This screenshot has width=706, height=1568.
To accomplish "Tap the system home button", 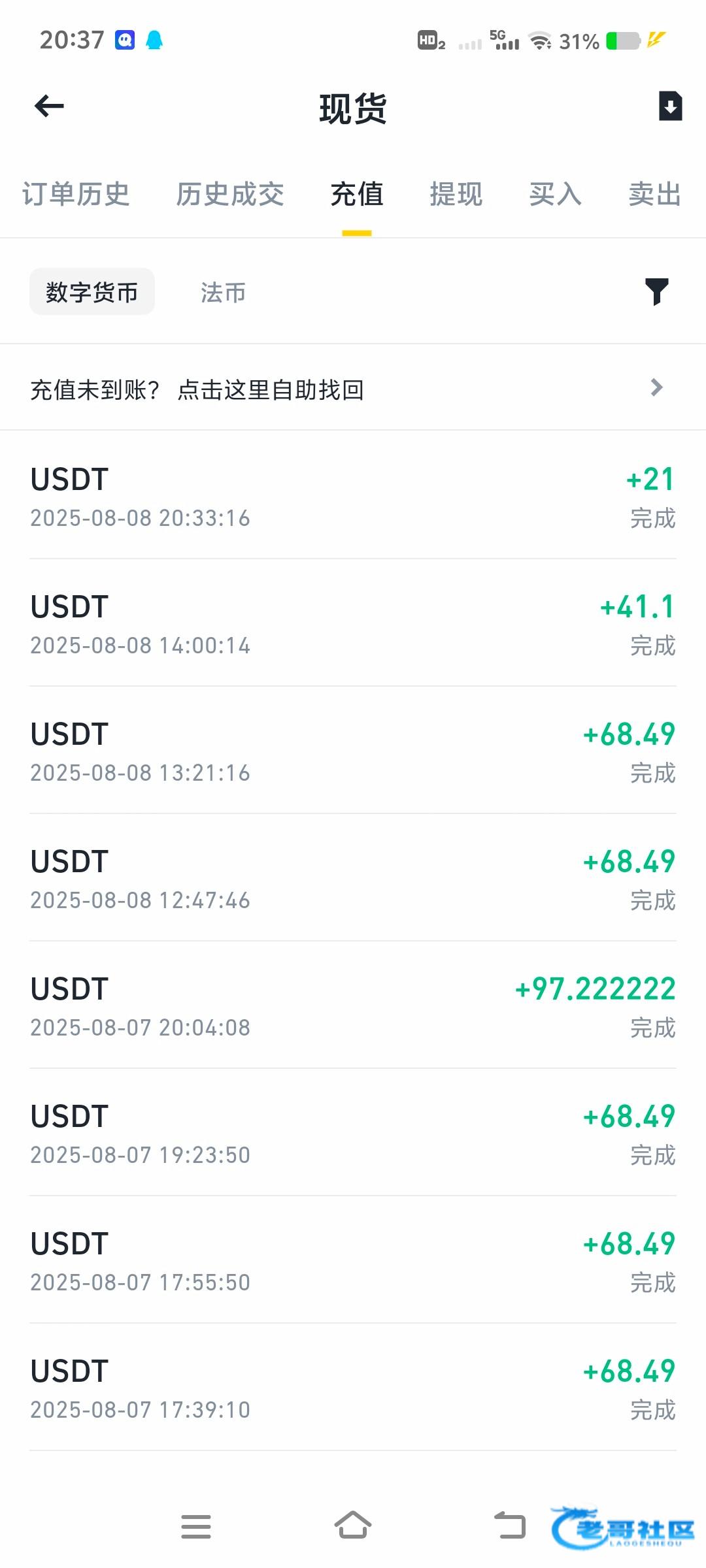I will click(x=353, y=1526).
